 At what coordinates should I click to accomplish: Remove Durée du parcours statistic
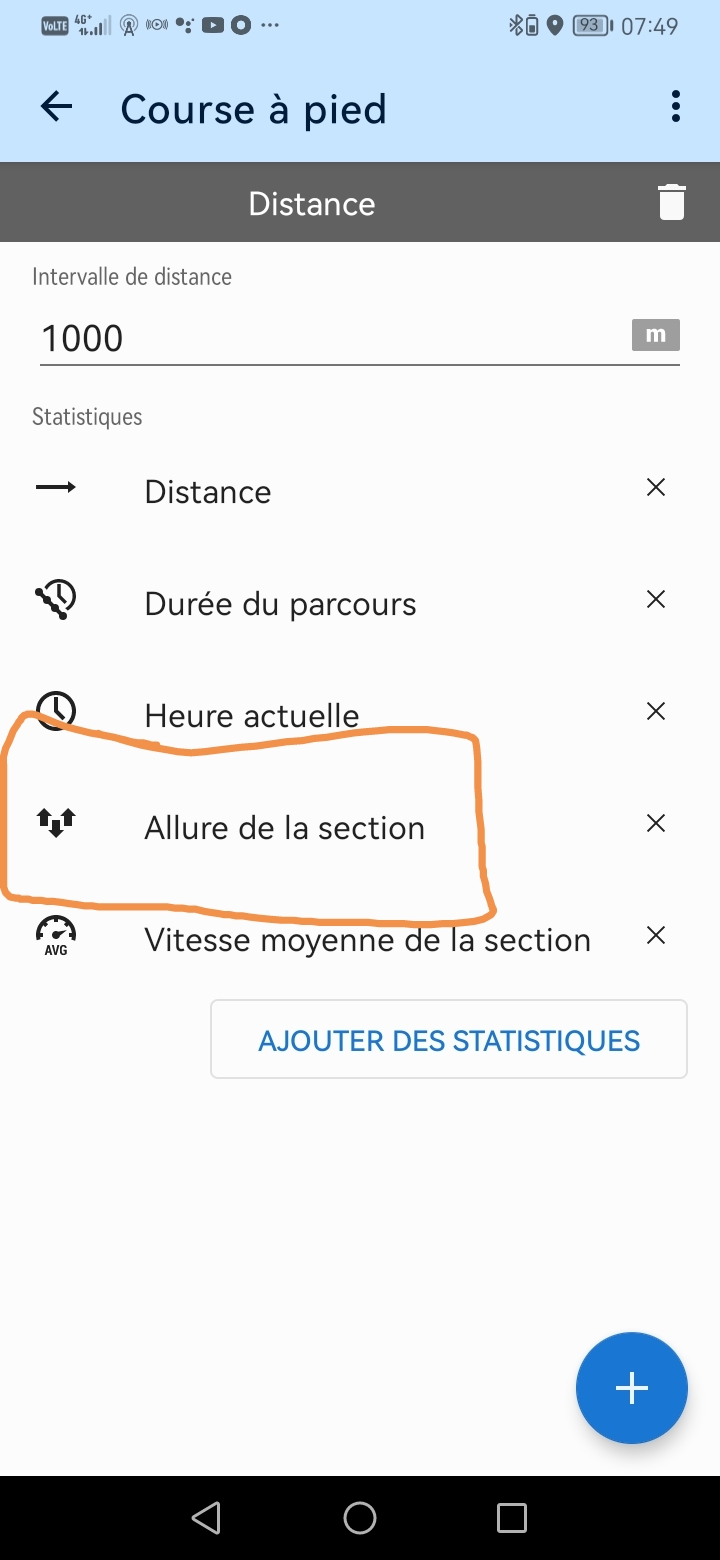(656, 600)
